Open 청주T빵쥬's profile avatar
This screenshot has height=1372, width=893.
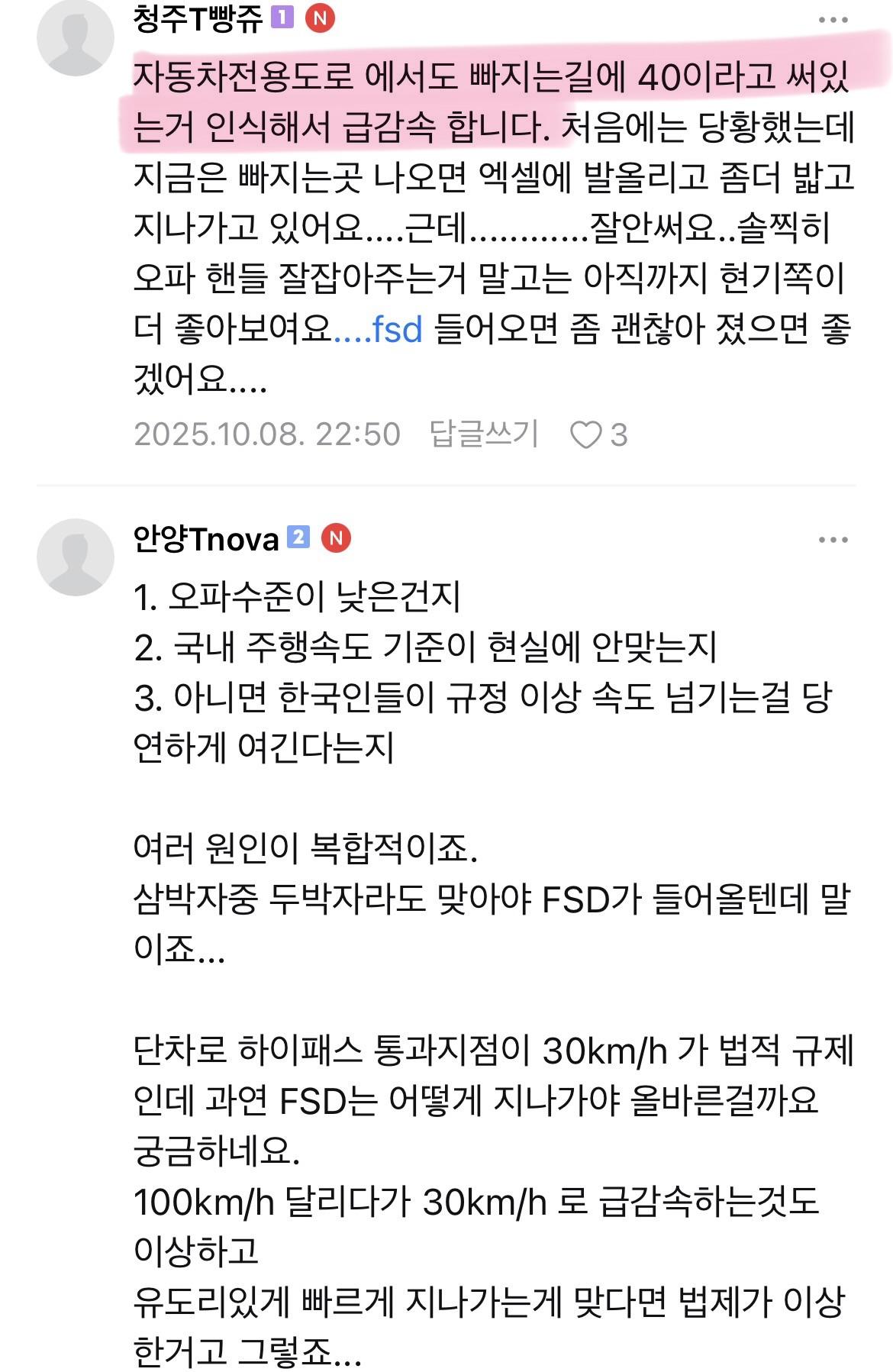click(x=75, y=38)
